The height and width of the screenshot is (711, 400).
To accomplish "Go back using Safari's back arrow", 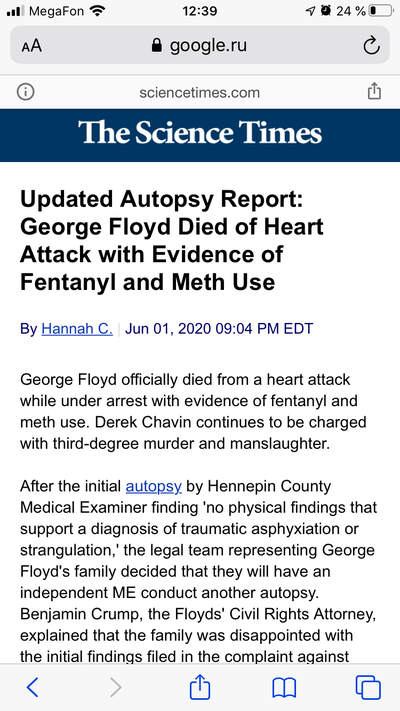I will [x=33, y=687].
